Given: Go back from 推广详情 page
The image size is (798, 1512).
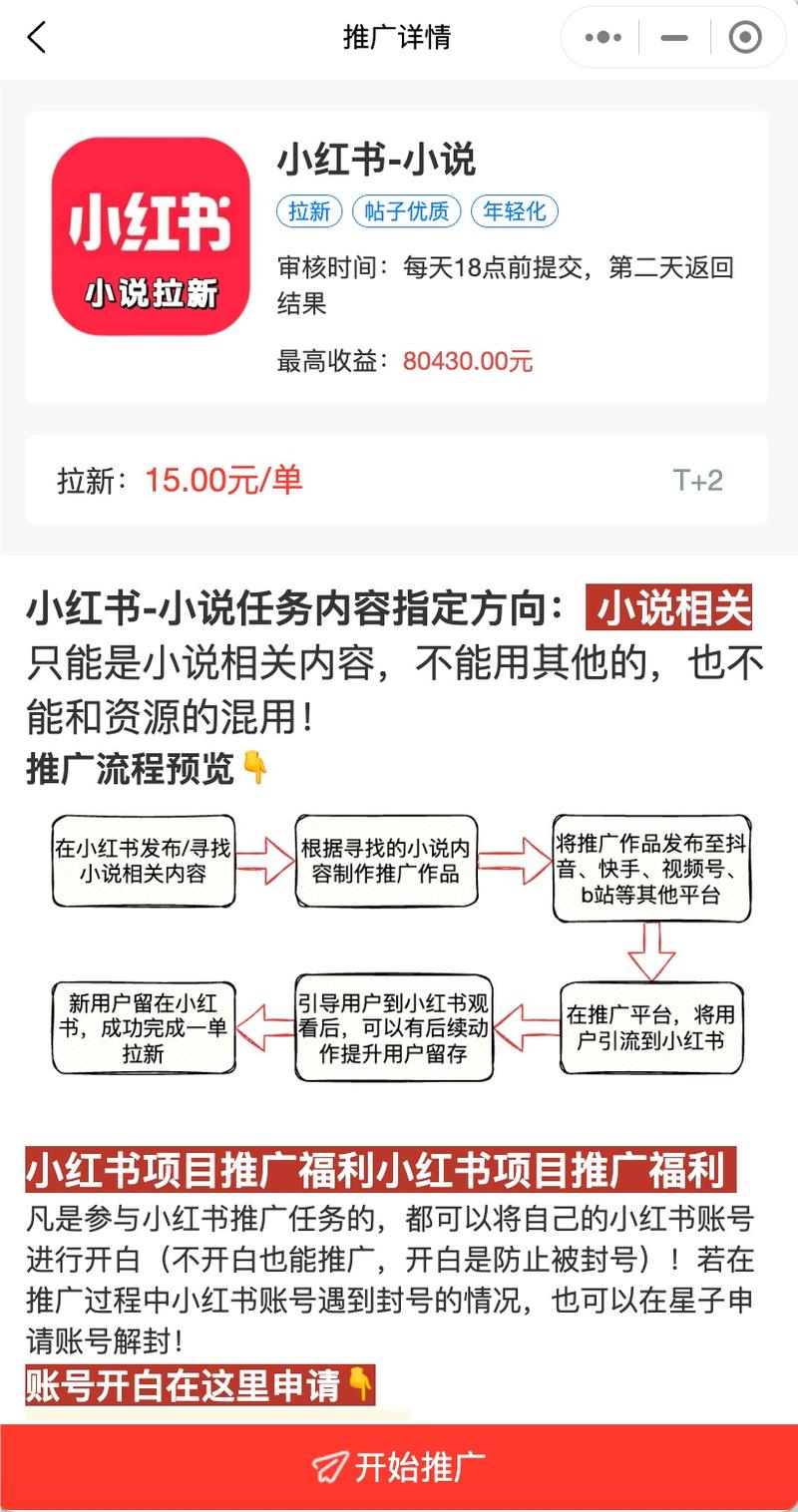Looking at the screenshot, I should pyautogui.click(x=37, y=38).
